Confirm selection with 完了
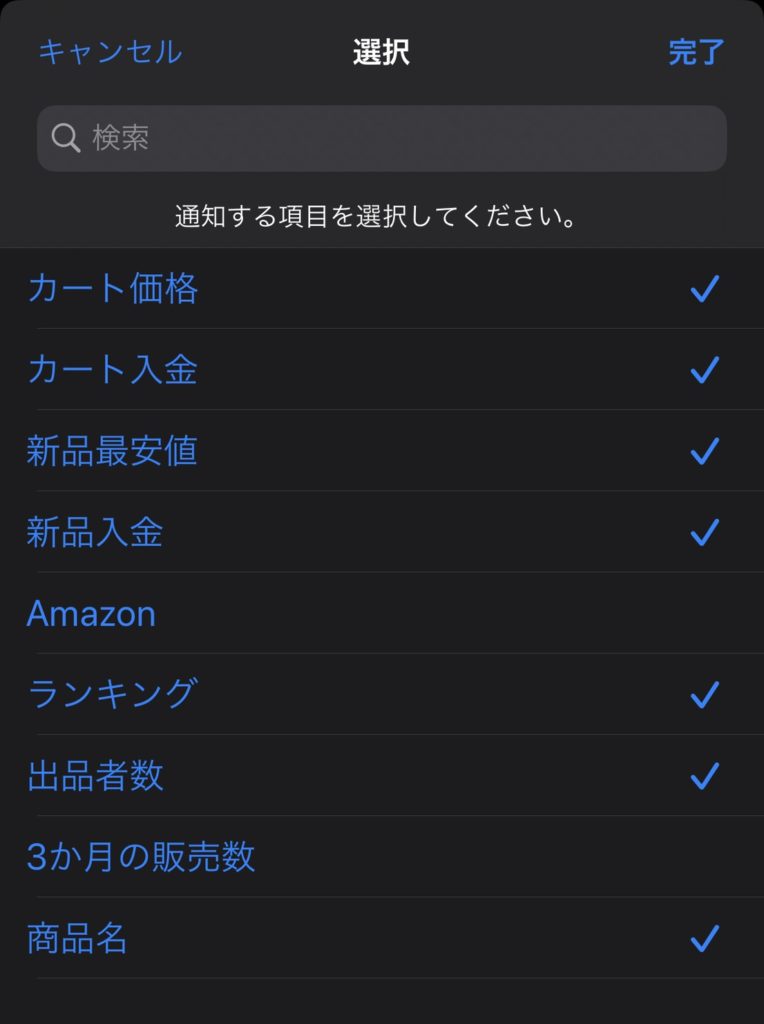Viewport: 764px width, 1024px height. [x=696, y=52]
